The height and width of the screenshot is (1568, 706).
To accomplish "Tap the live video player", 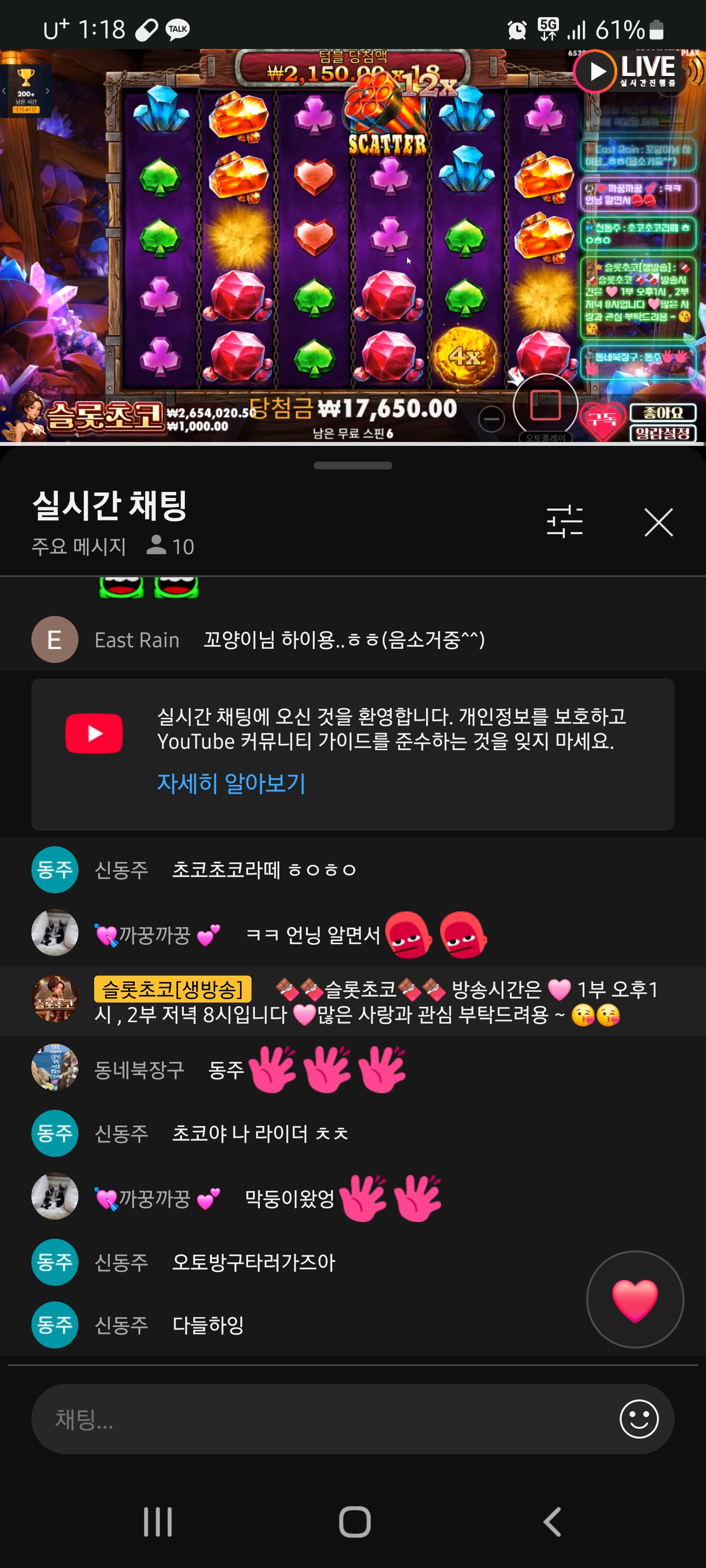I will coord(353,245).
